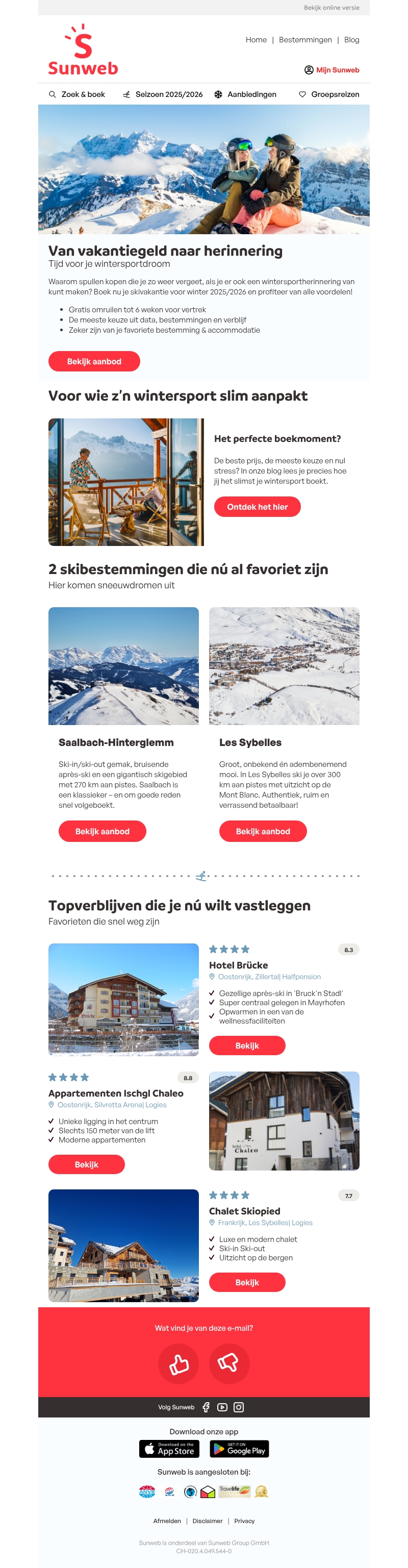Give the e-mail a thumbs up
408x1568 pixels.
[x=179, y=1364]
